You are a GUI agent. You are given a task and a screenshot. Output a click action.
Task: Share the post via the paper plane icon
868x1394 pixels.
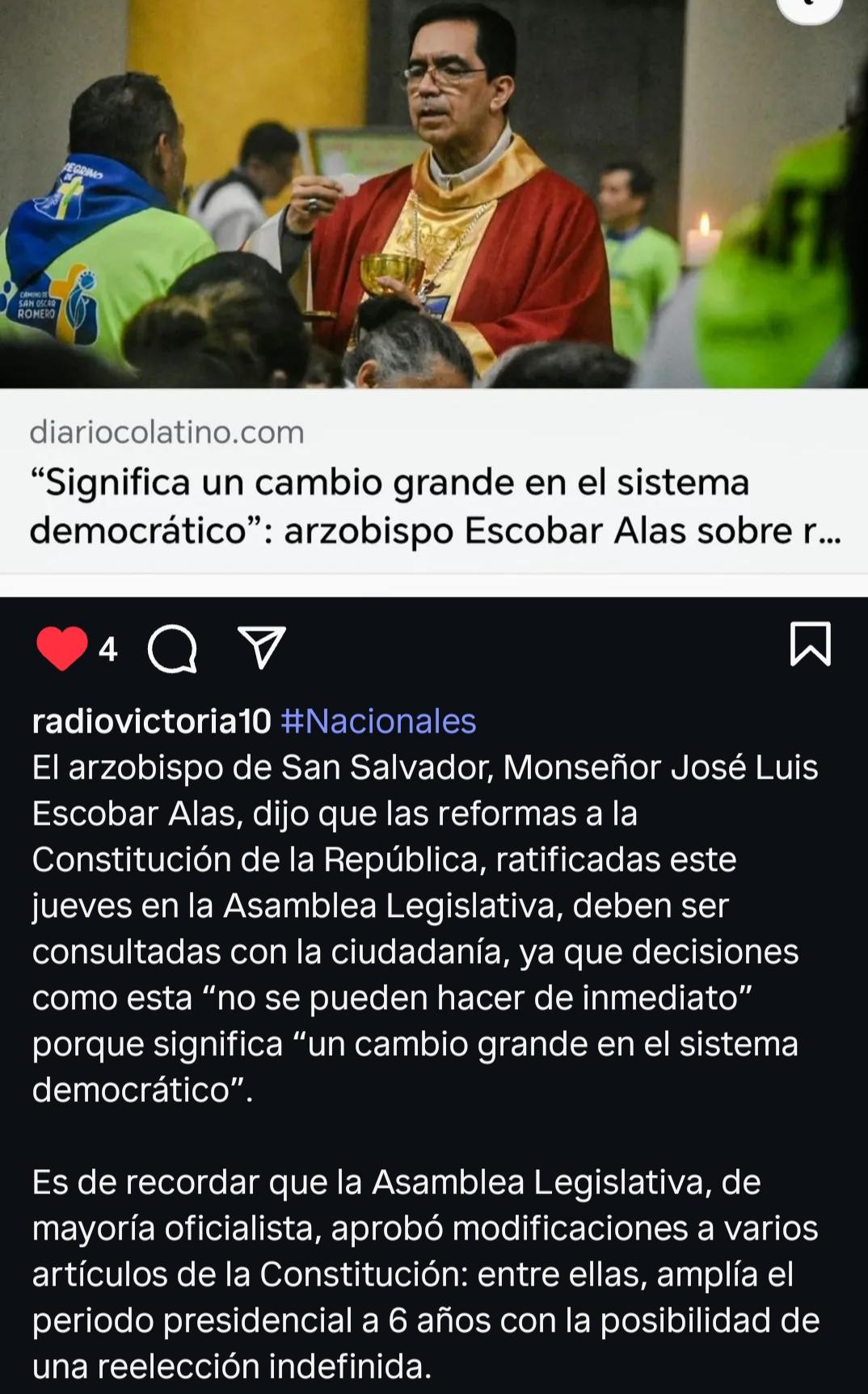(262, 647)
